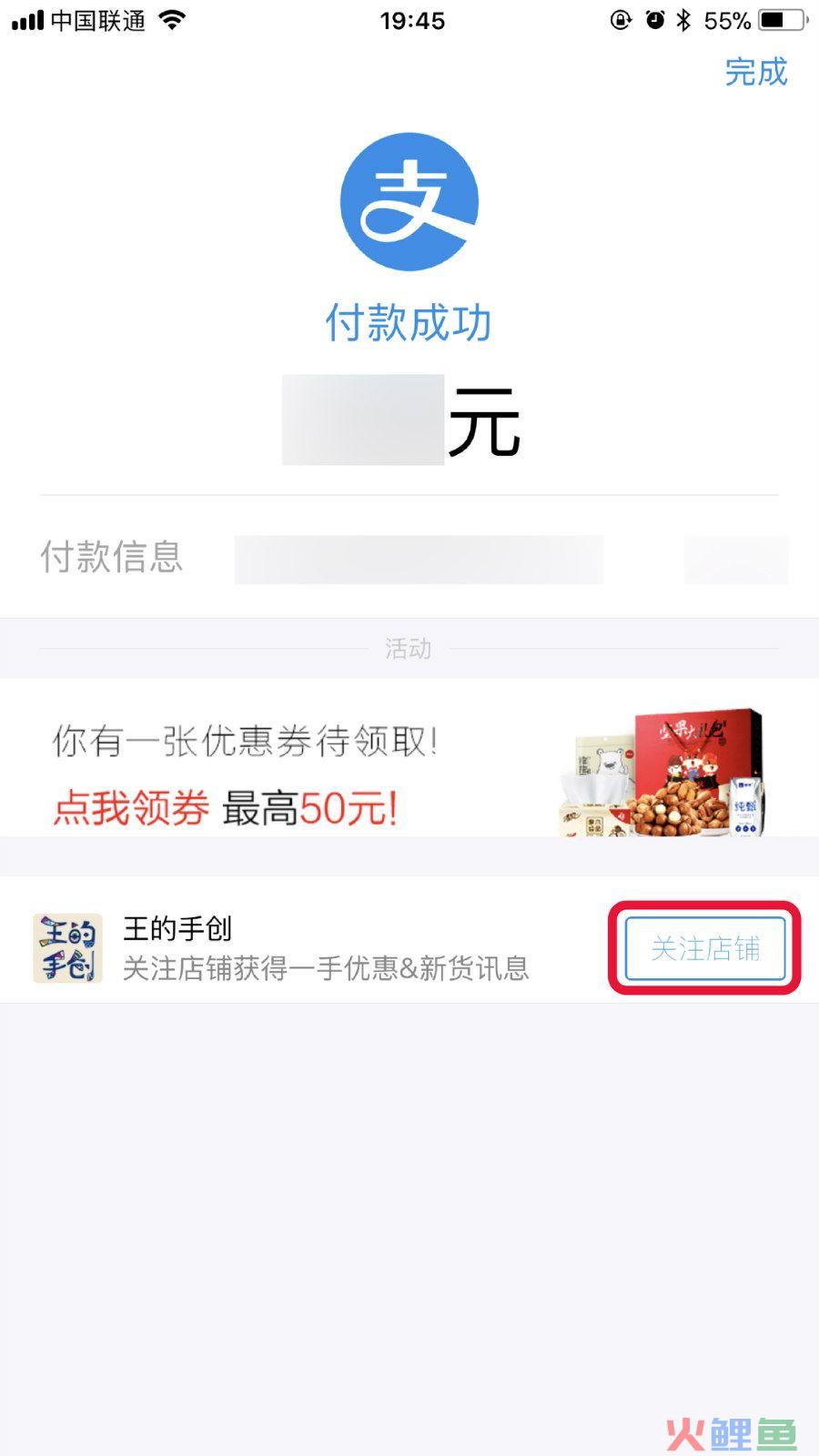Select the 王的手创 store logo
This screenshot has width=819, height=1456.
click(68, 946)
